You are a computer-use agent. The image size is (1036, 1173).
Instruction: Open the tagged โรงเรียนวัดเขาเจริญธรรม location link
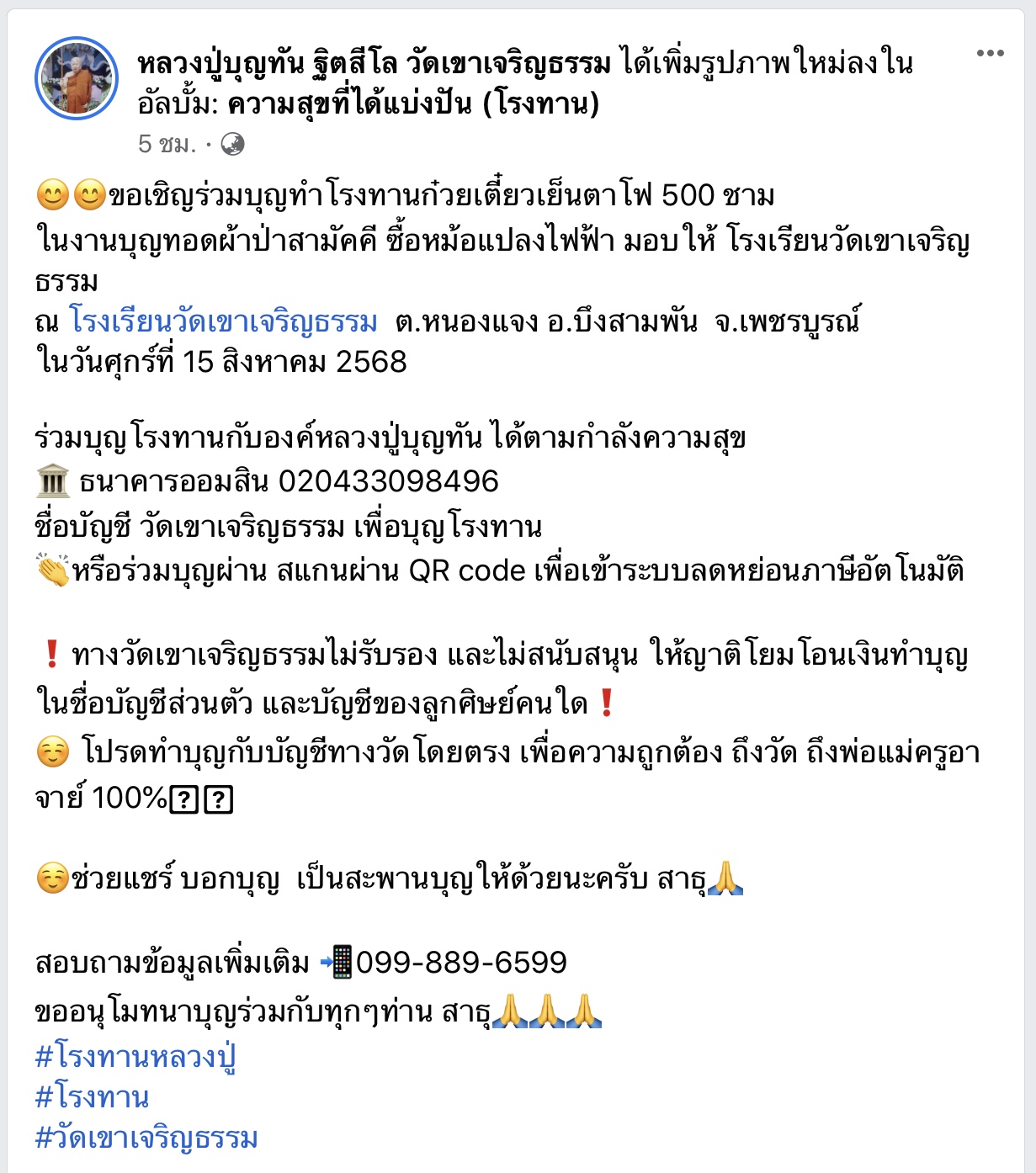(x=223, y=321)
